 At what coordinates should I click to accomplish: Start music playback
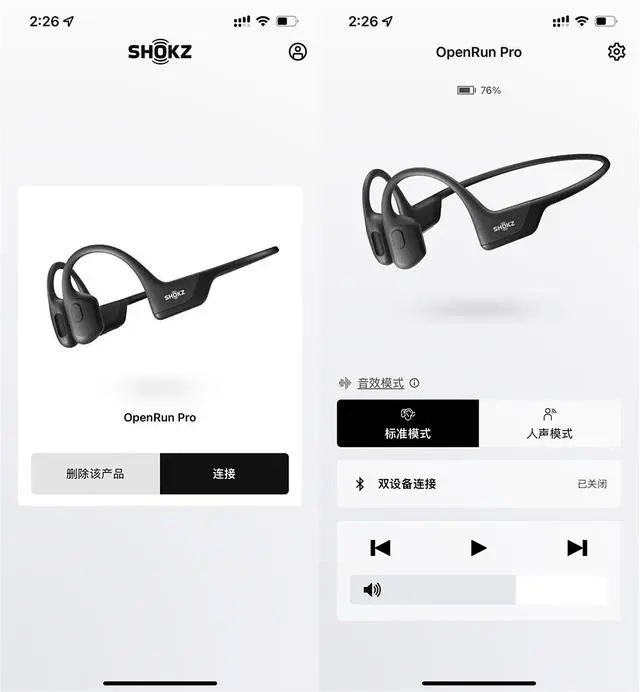[x=478, y=547]
